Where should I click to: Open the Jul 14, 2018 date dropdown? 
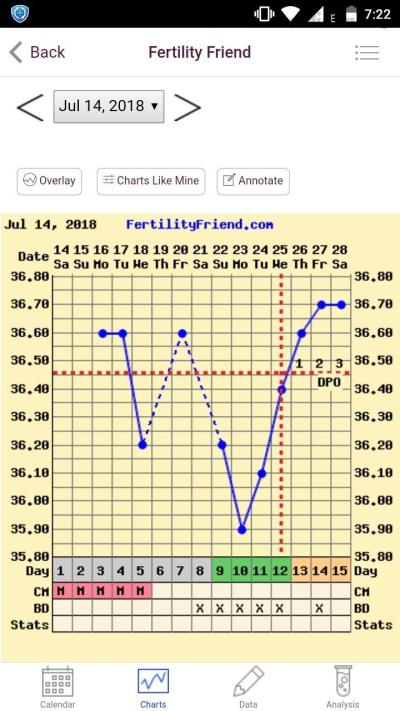pos(109,107)
